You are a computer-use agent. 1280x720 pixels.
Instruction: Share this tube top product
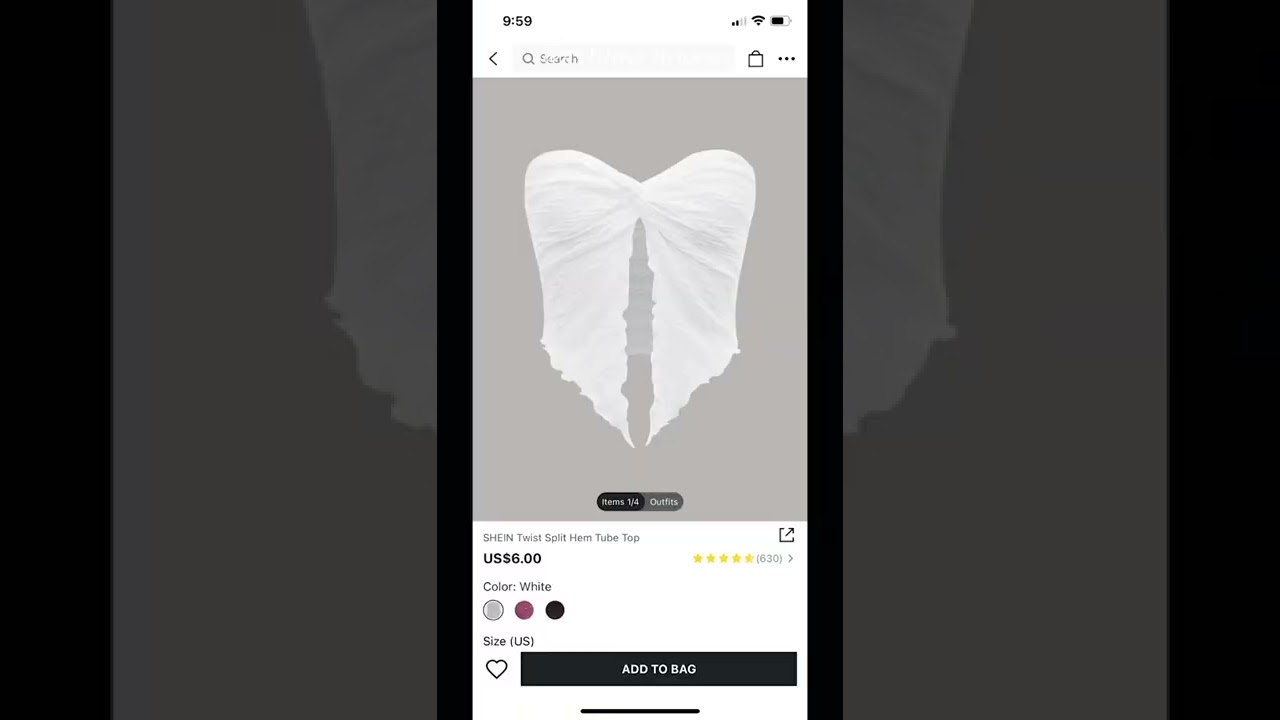pyautogui.click(x=787, y=536)
